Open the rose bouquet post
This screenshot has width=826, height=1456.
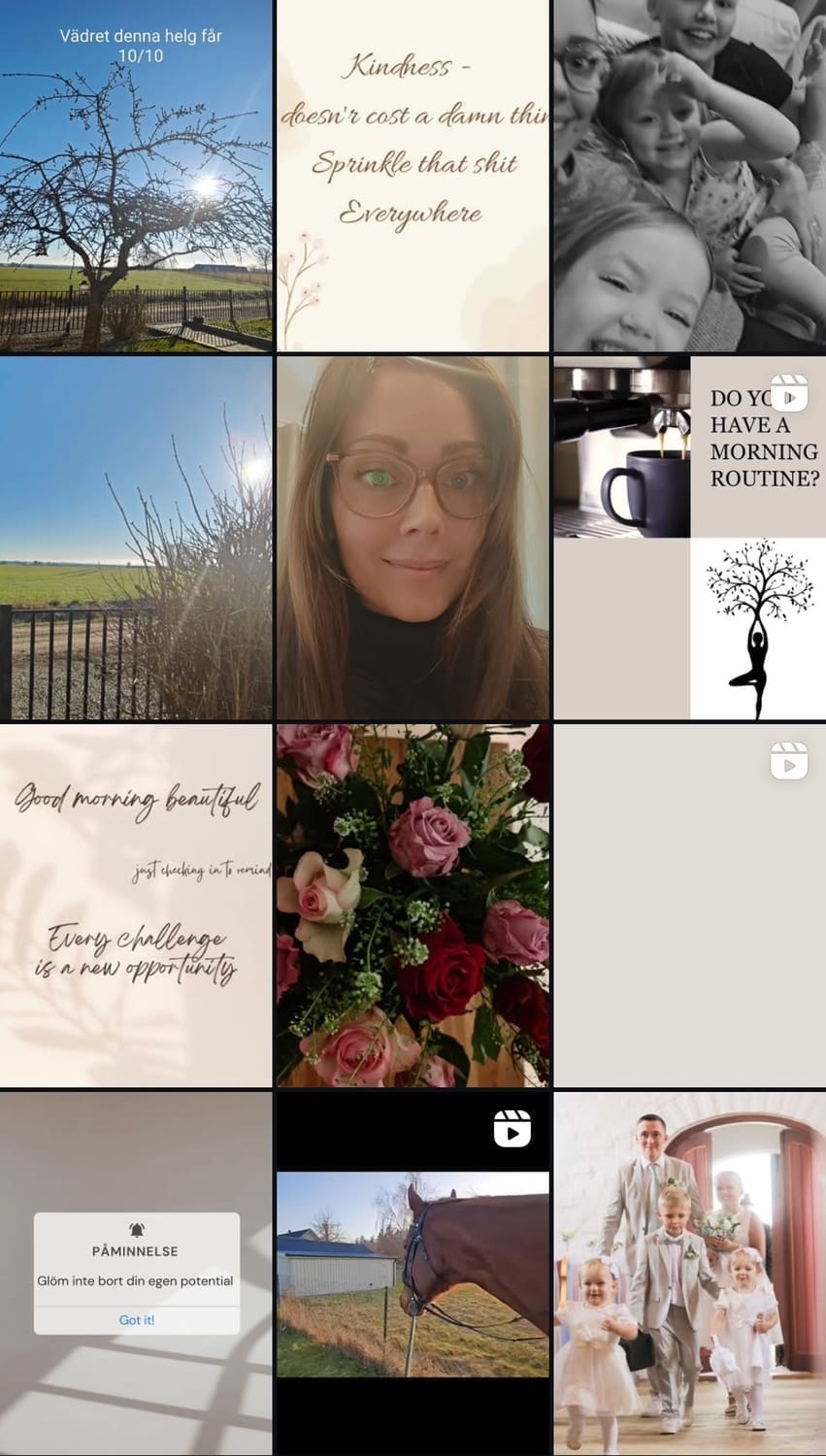point(413,905)
